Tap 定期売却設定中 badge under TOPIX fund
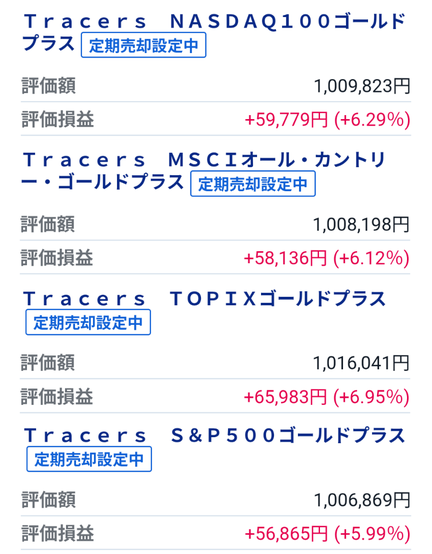The width and height of the screenshot is (432, 554). 88,322
